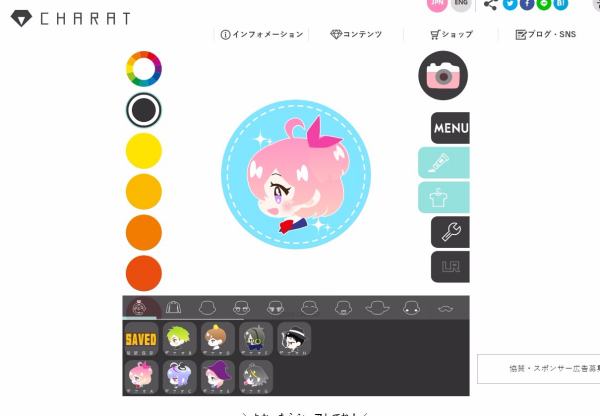Switch language to ENG

pyautogui.click(x=461, y=4)
